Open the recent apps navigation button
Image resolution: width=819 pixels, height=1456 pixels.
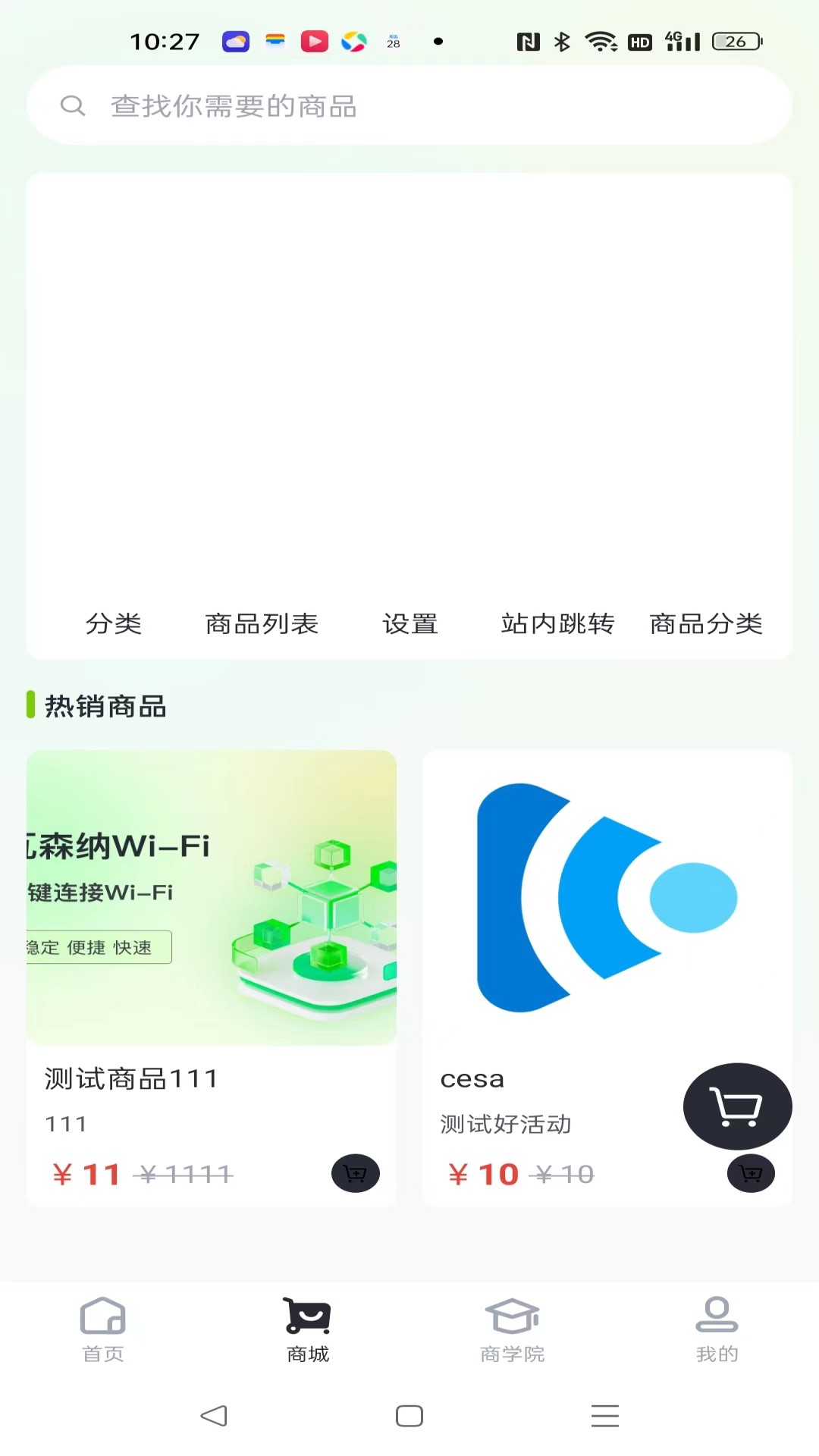tap(605, 1415)
